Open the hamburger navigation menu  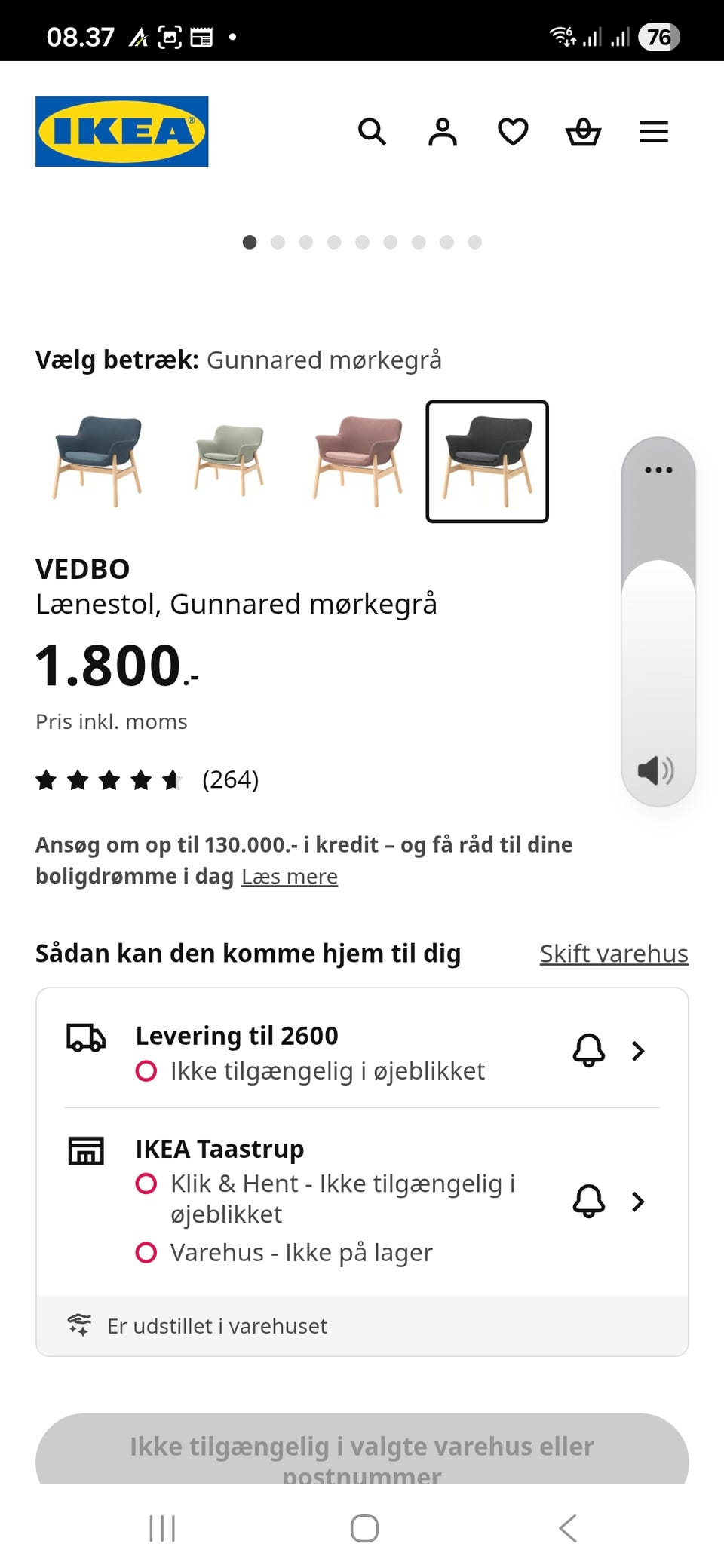[x=653, y=132]
